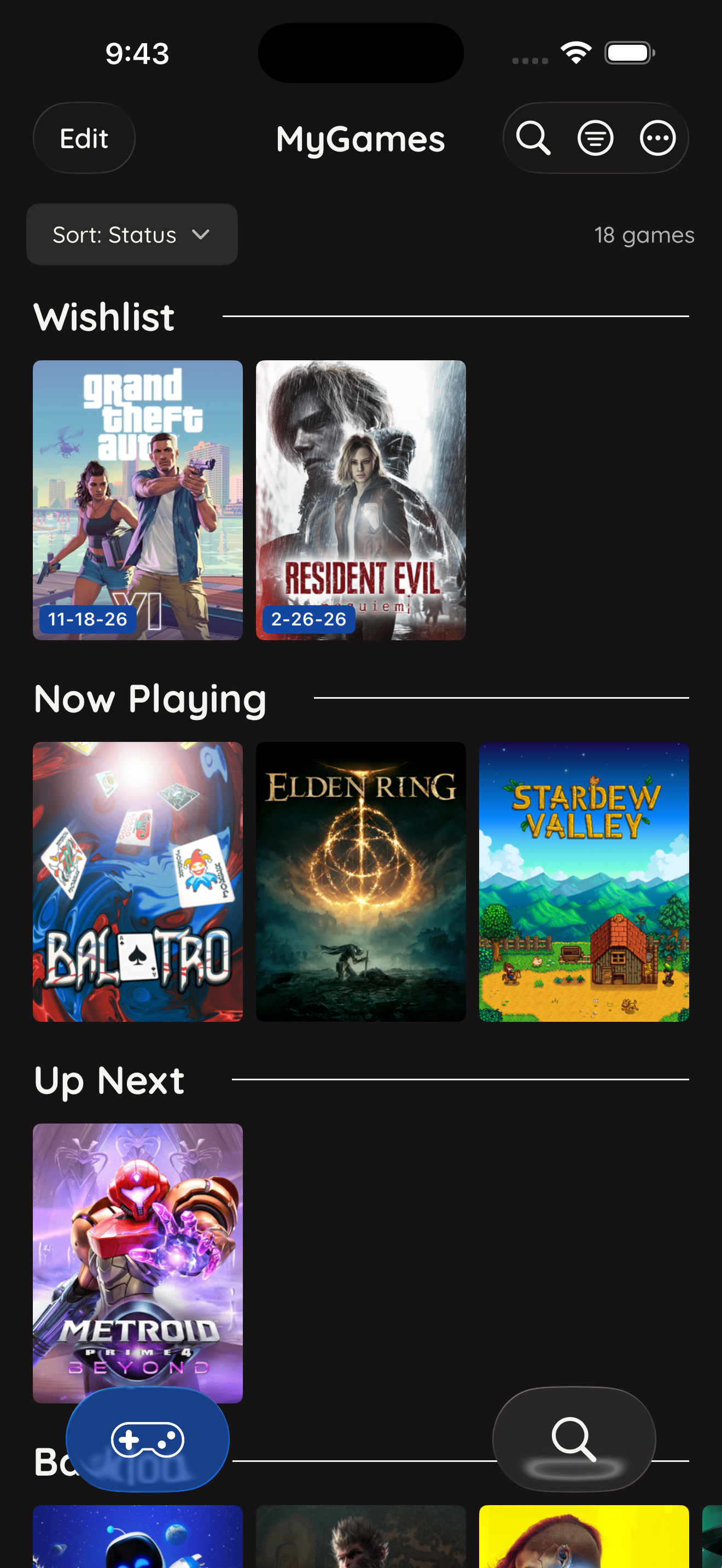Open Resident Evil Requiem game card
722x1568 pixels.
click(x=360, y=499)
